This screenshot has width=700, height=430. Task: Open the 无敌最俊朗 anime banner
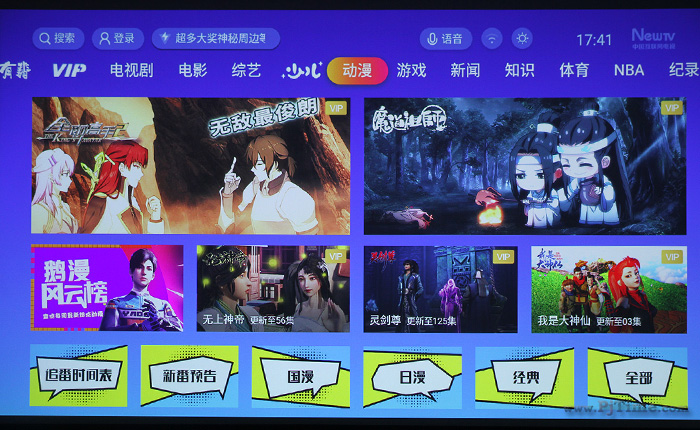coord(190,165)
